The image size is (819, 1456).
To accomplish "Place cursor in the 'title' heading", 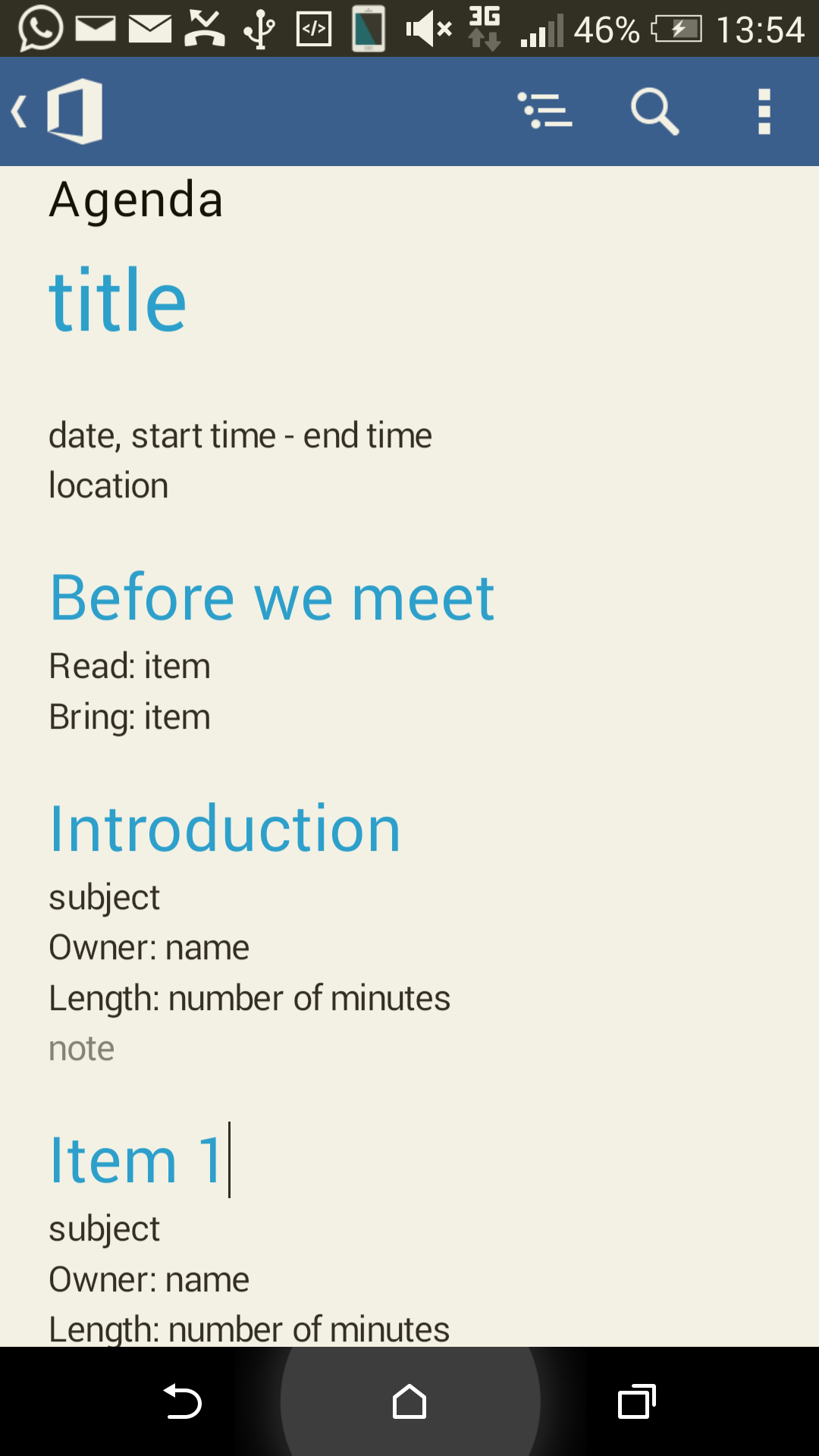I will 118,301.
